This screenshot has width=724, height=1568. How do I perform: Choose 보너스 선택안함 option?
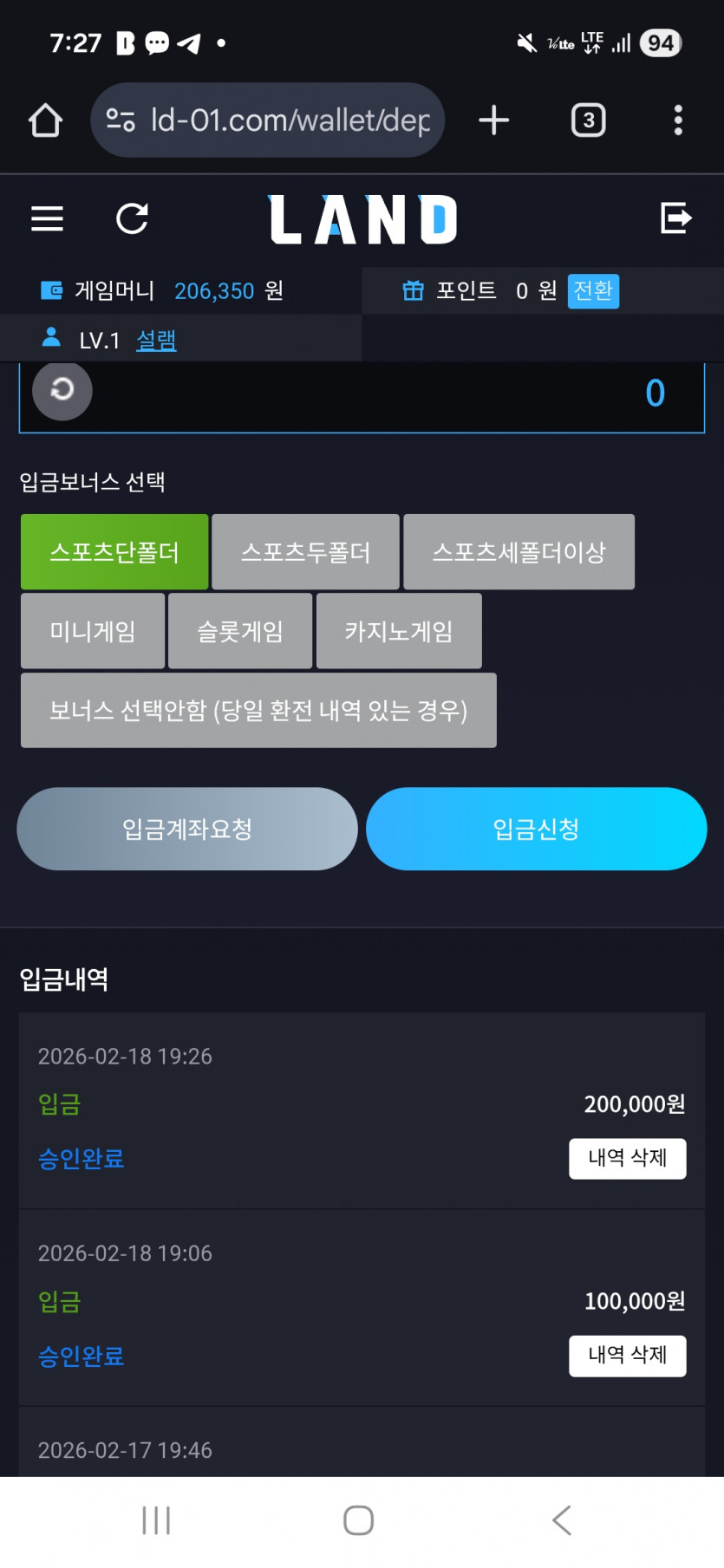point(258,710)
